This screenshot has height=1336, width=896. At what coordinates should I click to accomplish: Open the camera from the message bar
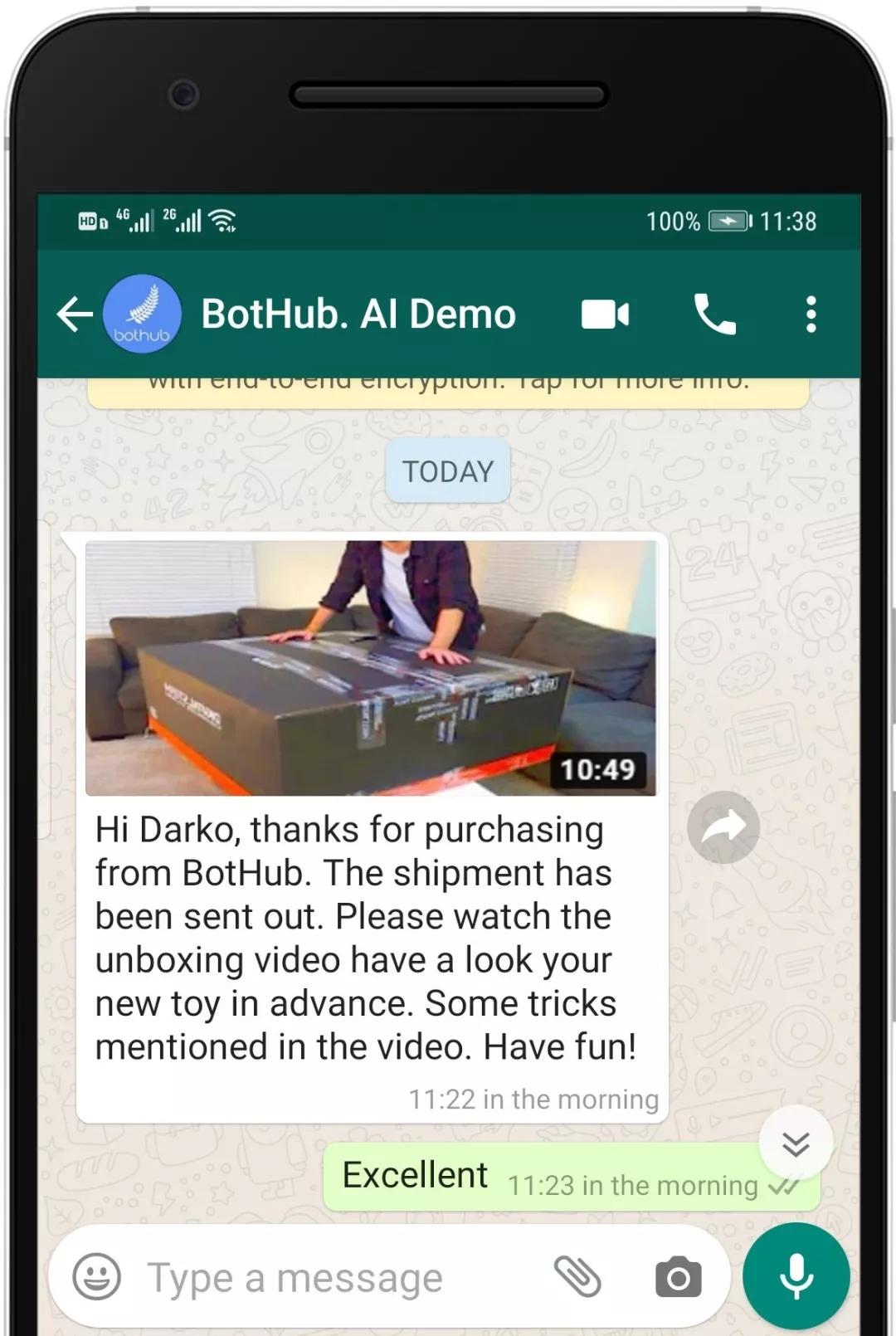pyautogui.click(x=679, y=1277)
